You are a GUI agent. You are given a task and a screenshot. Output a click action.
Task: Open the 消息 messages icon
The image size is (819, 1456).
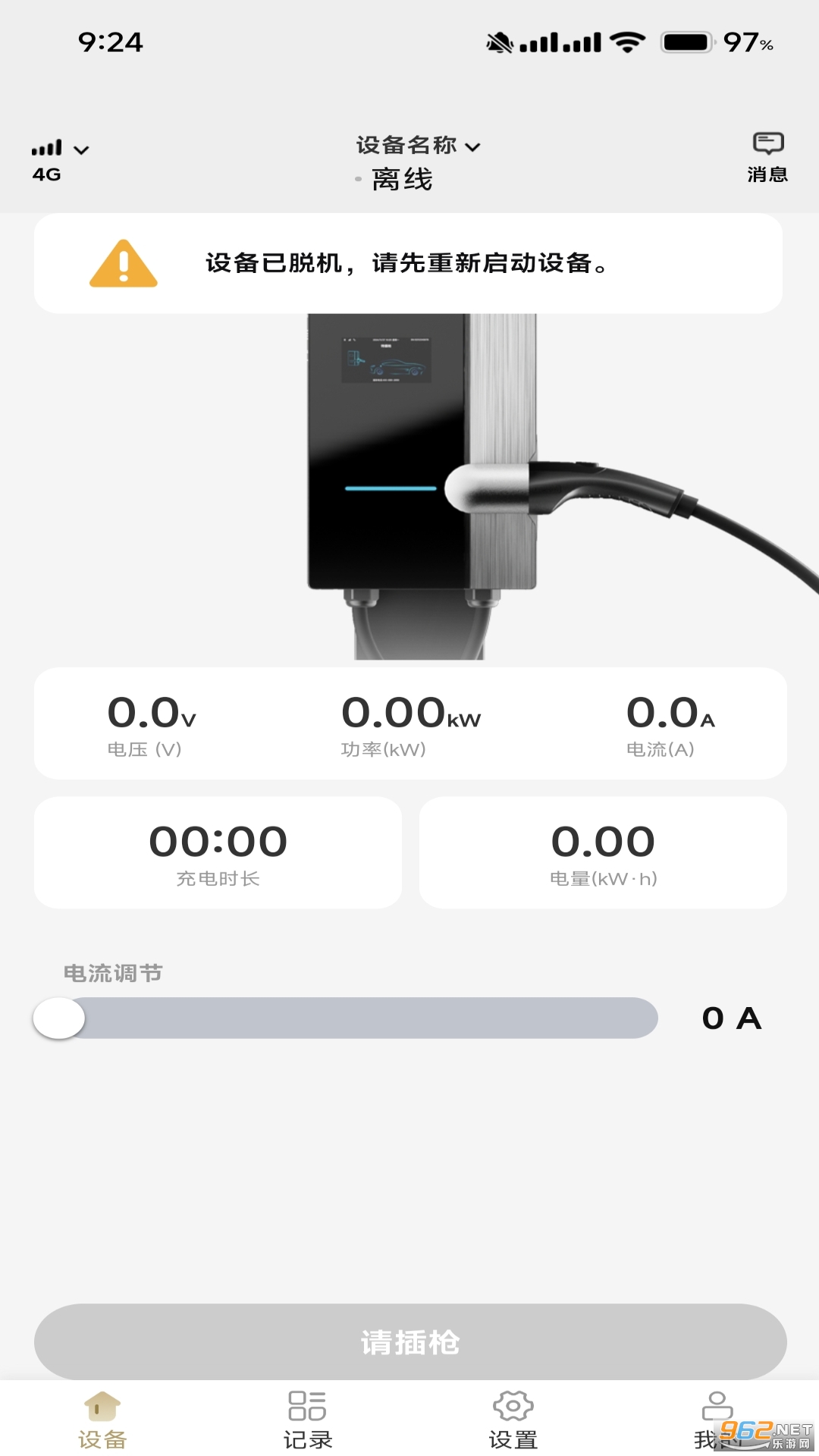[767, 158]
